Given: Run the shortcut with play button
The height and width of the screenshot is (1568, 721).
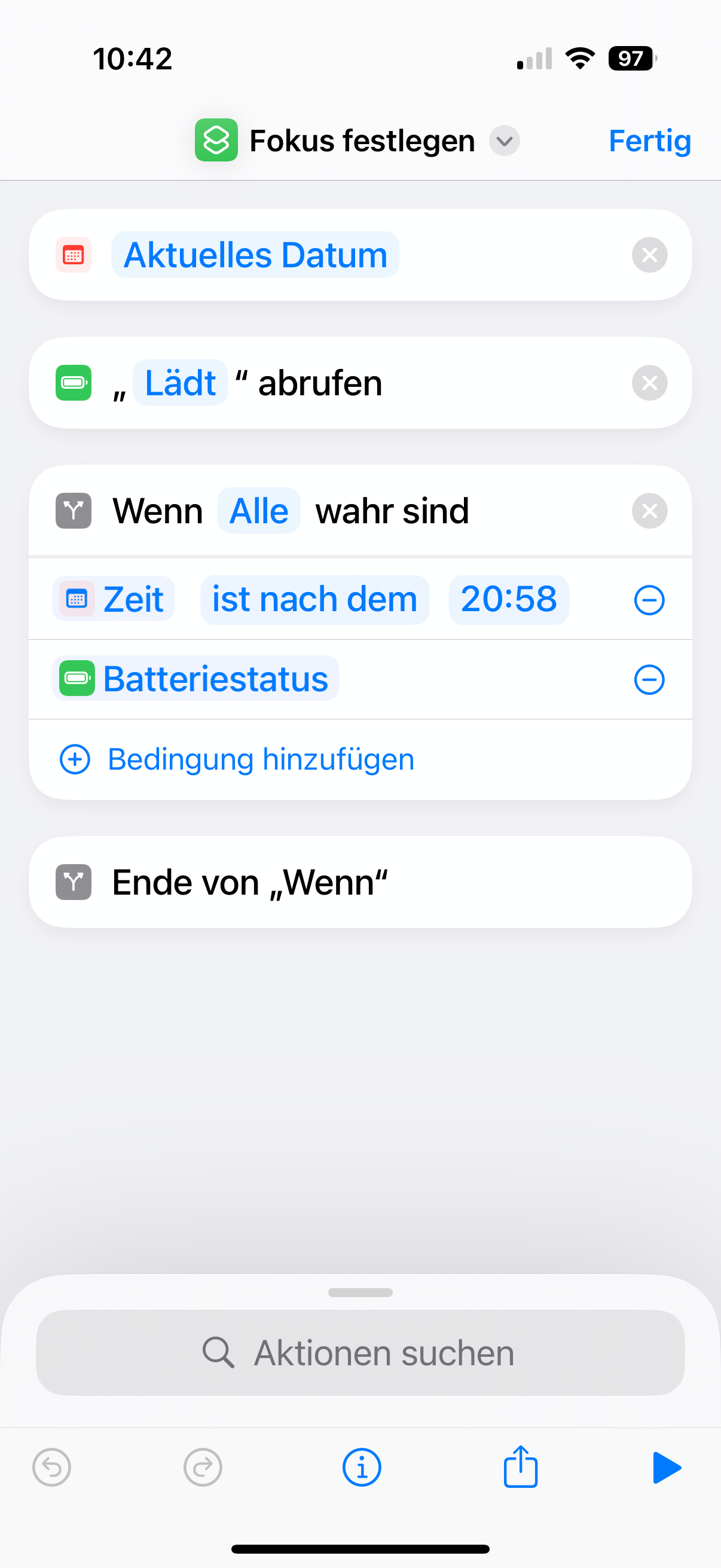Looking at the screenshot, I should (666, 1468).
